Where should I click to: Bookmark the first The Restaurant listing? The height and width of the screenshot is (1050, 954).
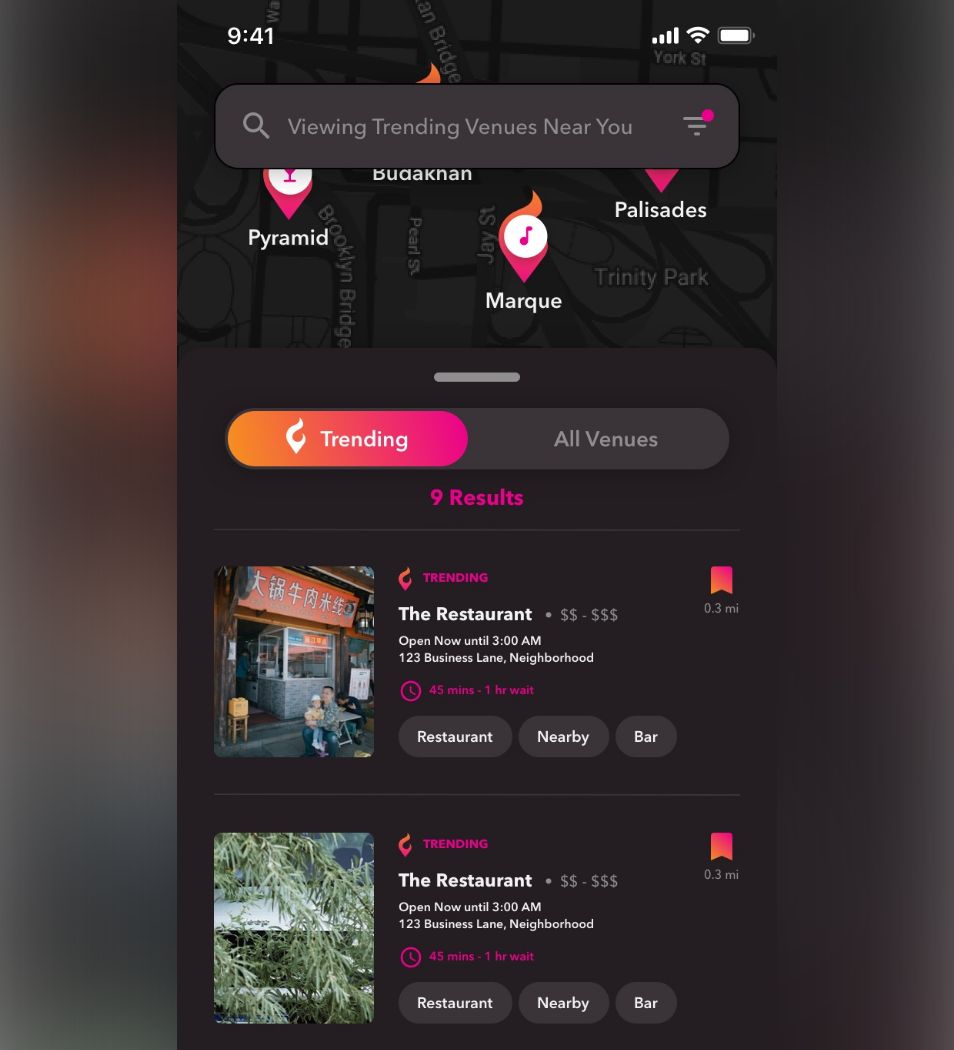coord(721,580)
